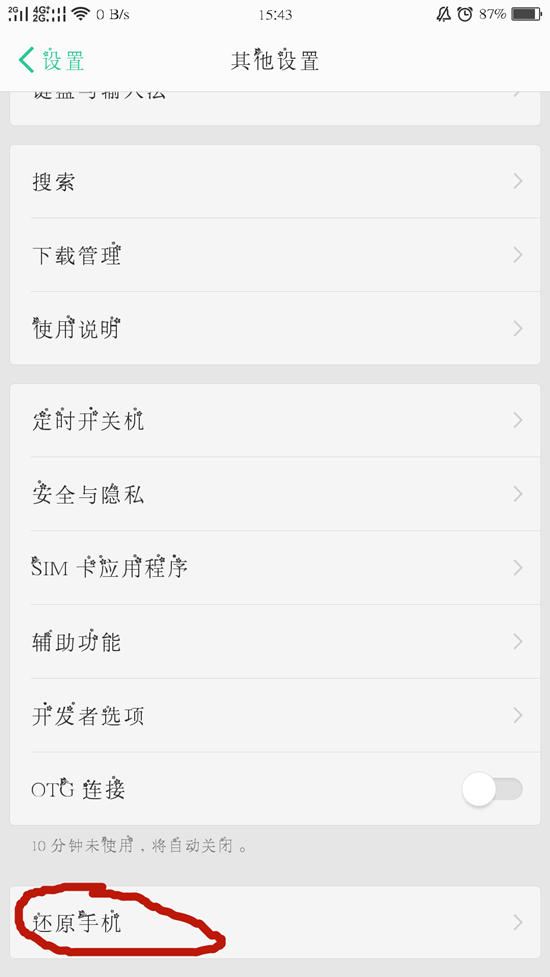
Task: Open 下载管理
Action: (275, 255)
